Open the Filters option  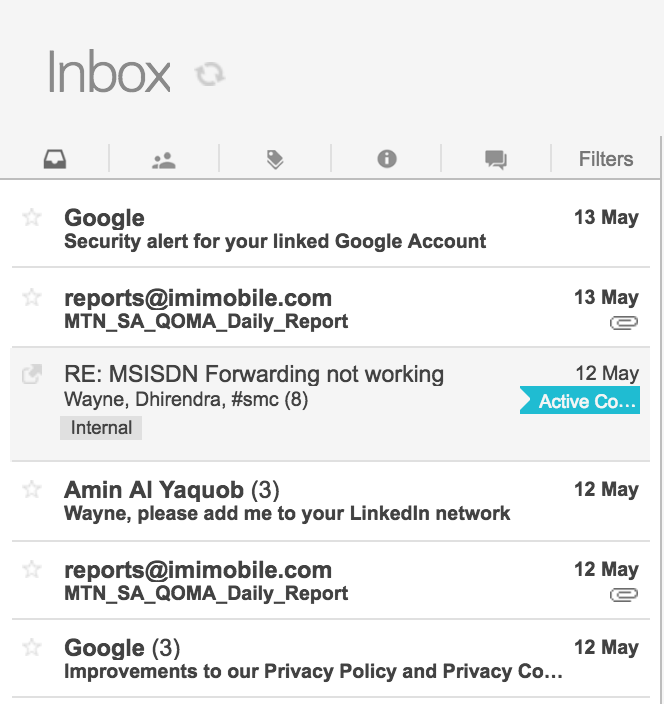606,159
